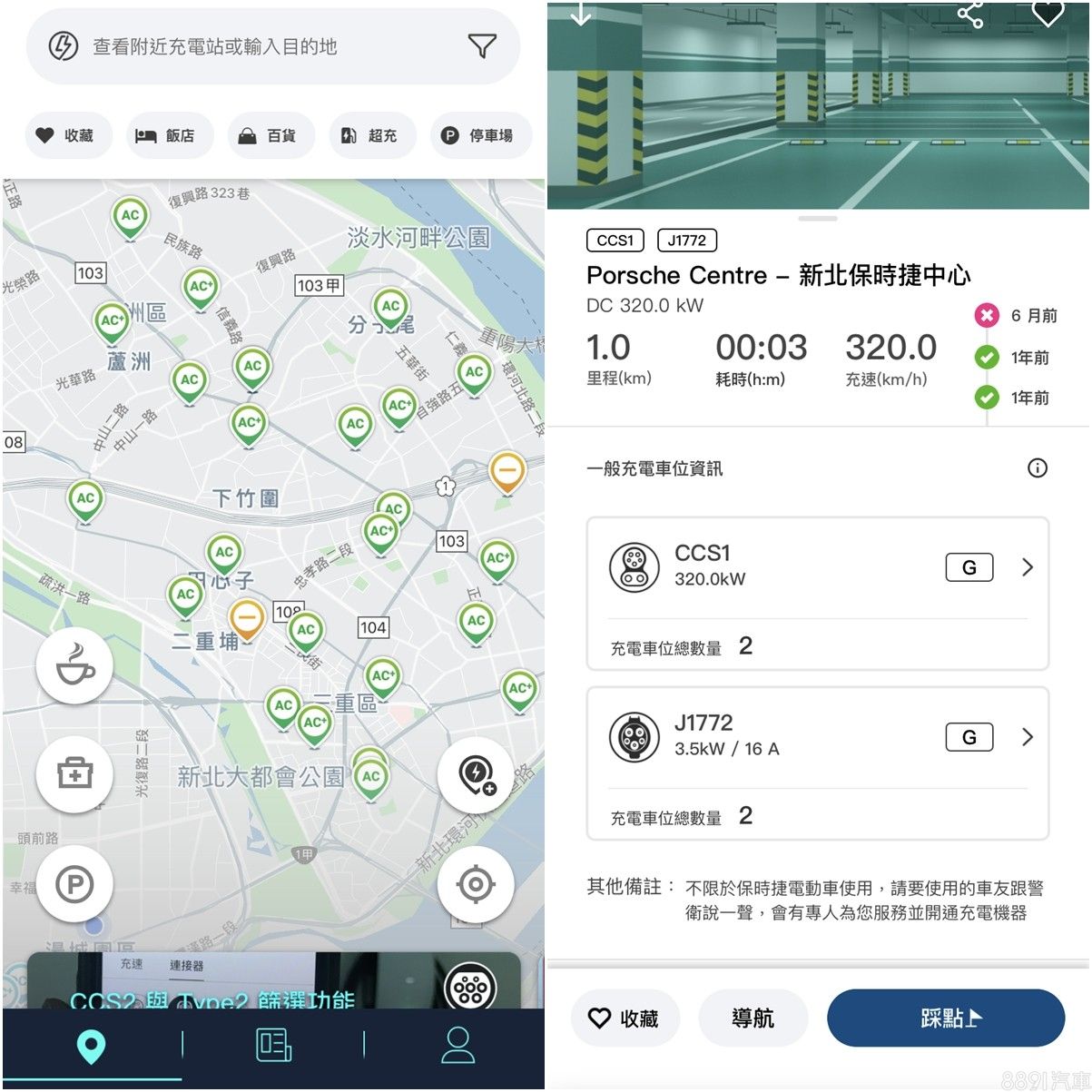Screen dimensions: 1092x1092
Task: Add a new charging spot pin
Action: [x=476, y=774]
